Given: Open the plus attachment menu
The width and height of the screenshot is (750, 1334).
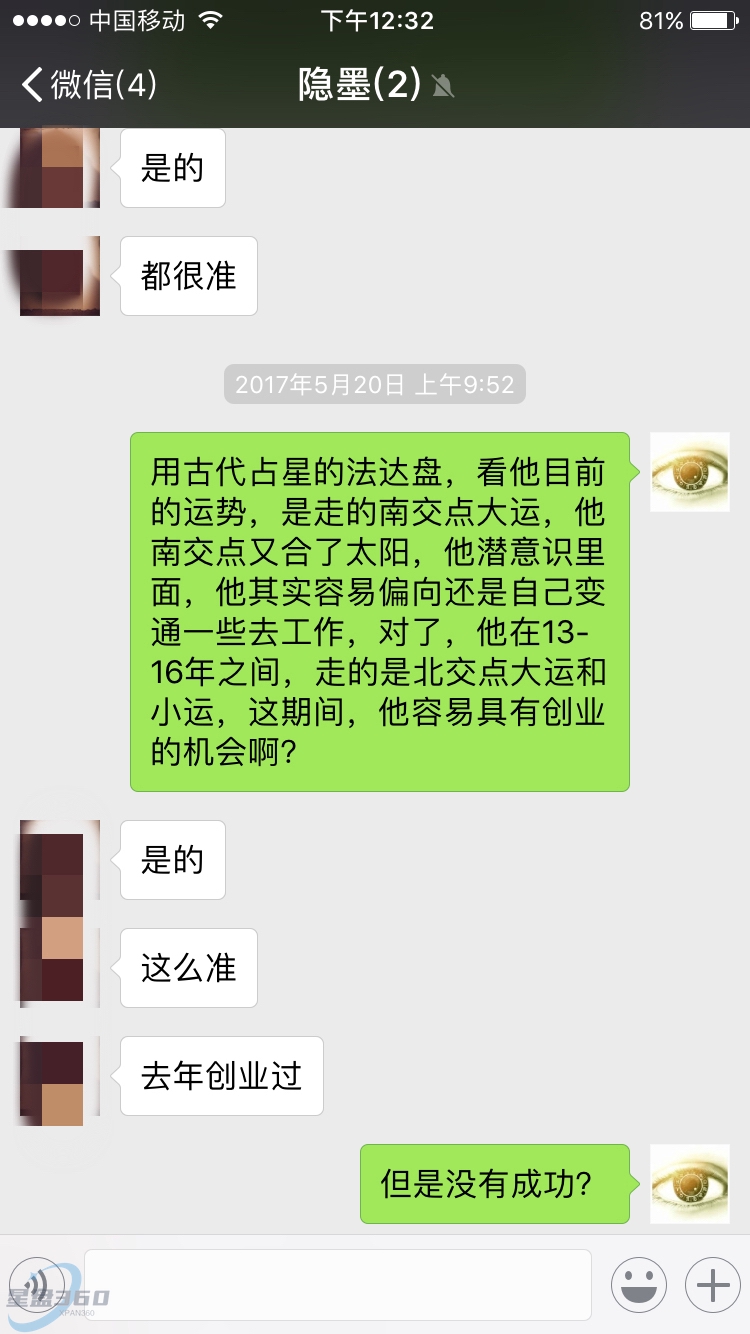Looking at the screenshot, I should click(x=712, y=1284).
